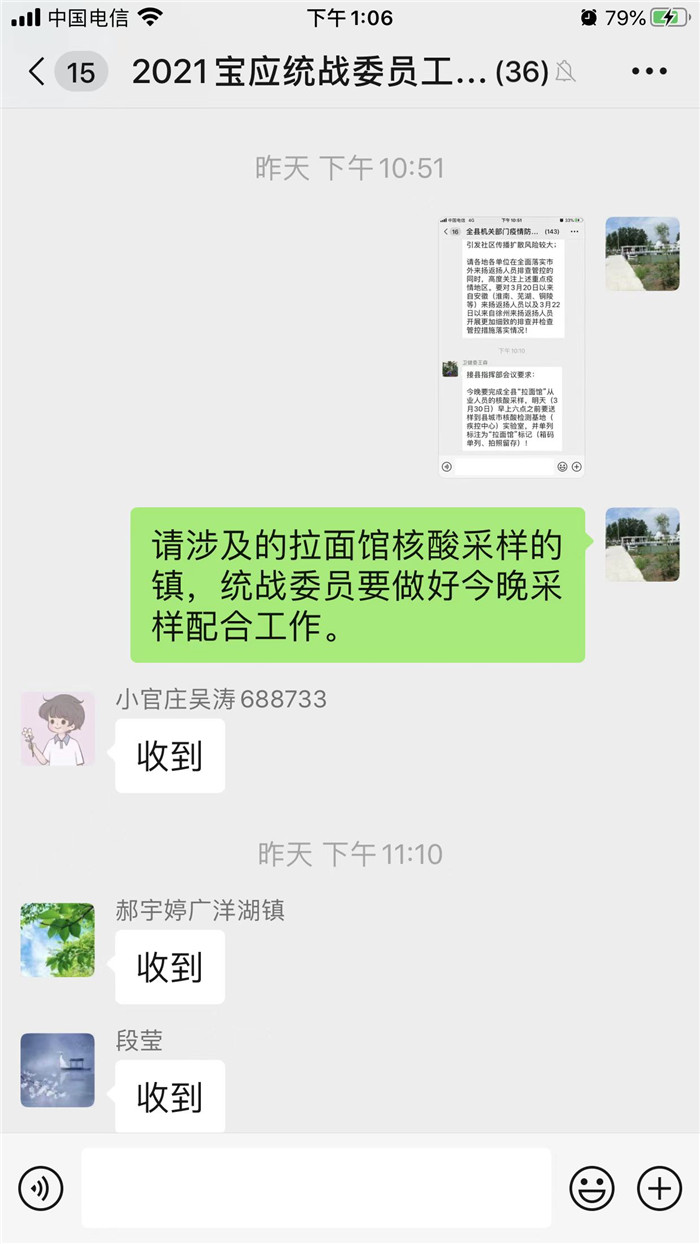Focus the message text field

(316, 1188)
